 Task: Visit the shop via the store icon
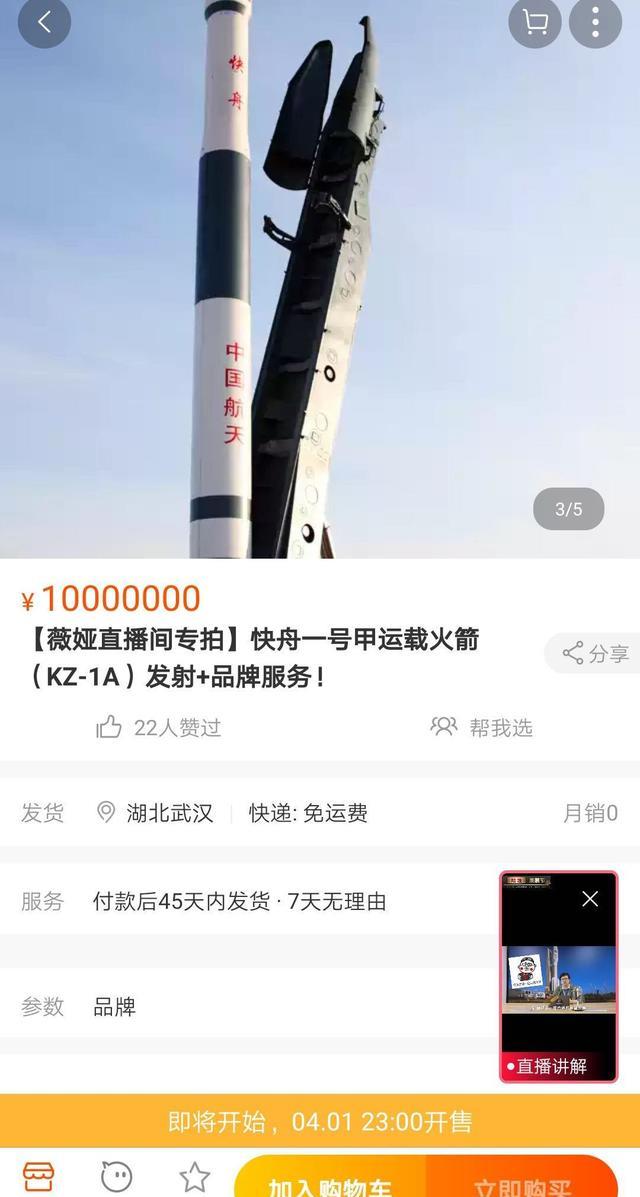(x=38, y=1176)
